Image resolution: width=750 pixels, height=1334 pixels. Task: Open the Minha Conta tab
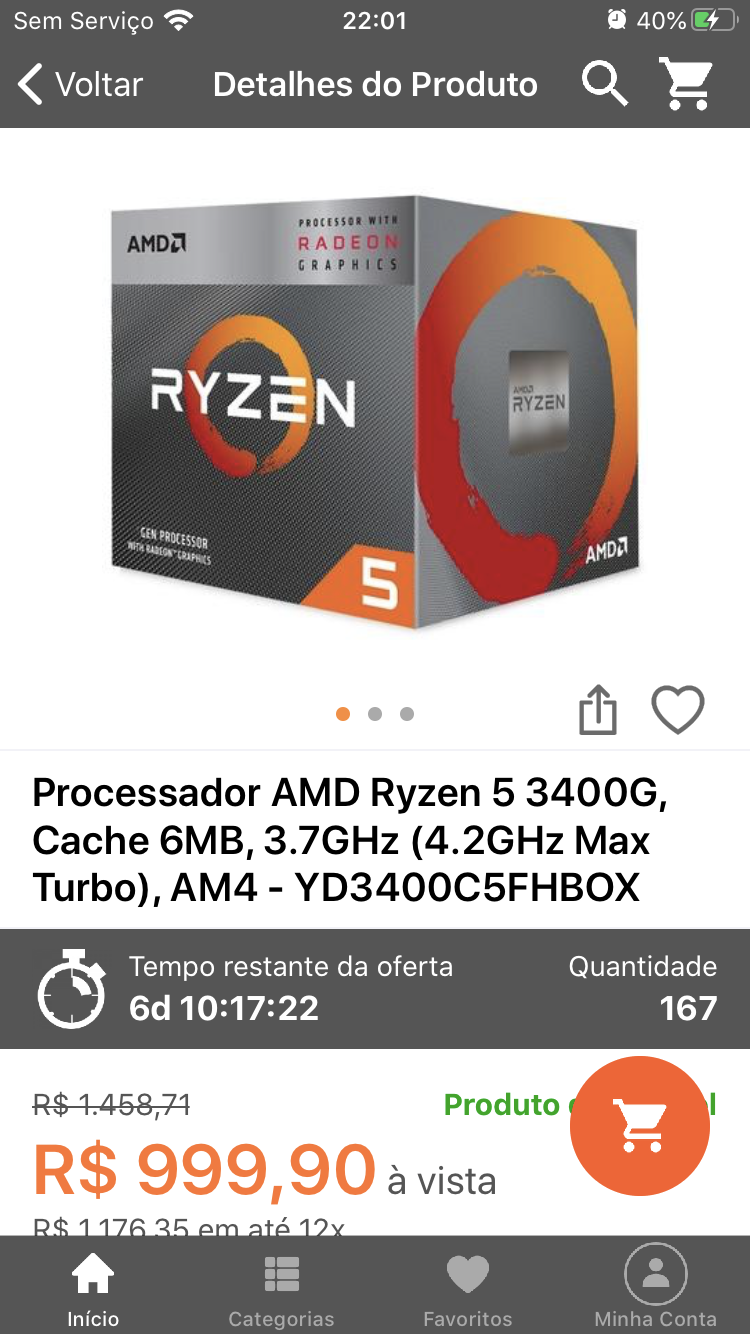coord(656,1288)
